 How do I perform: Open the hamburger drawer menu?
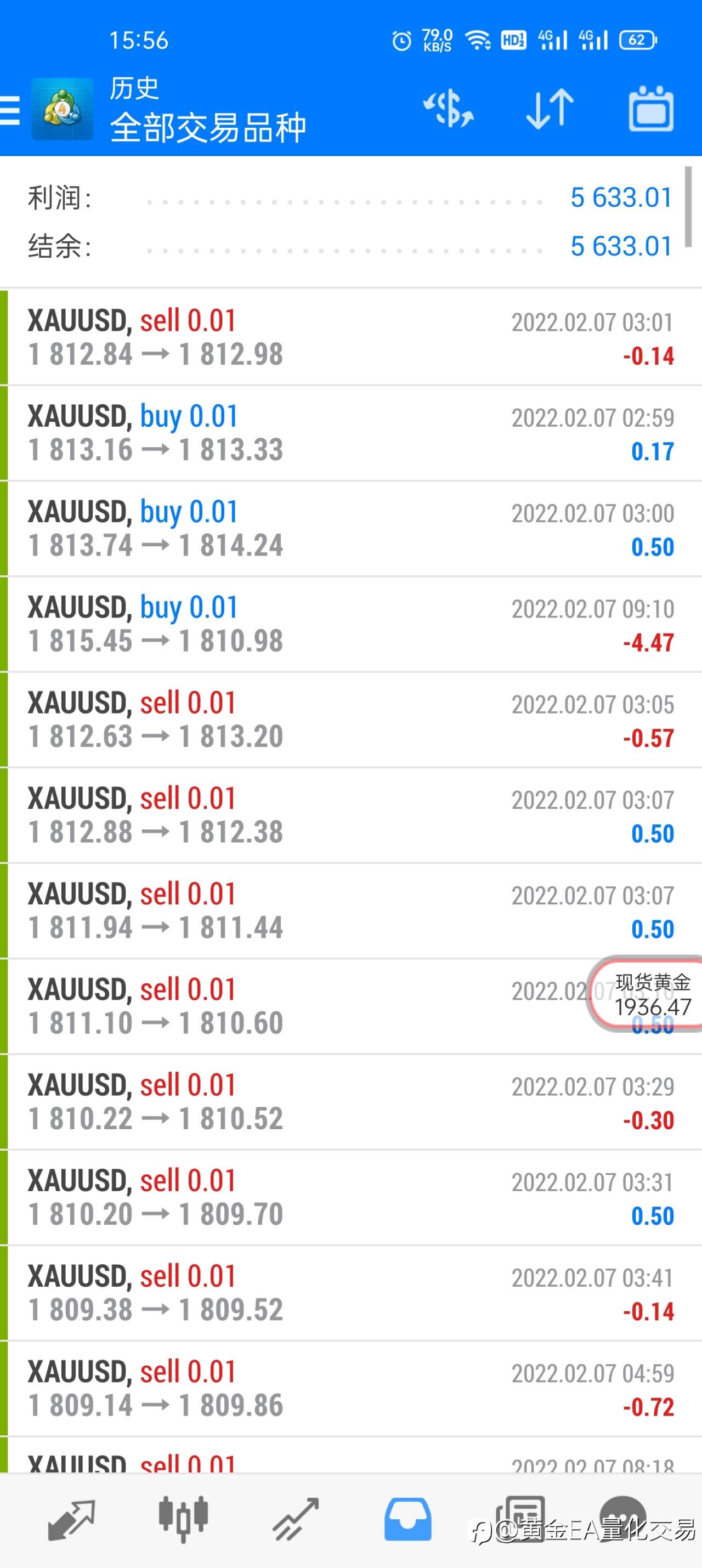(10, 110)
